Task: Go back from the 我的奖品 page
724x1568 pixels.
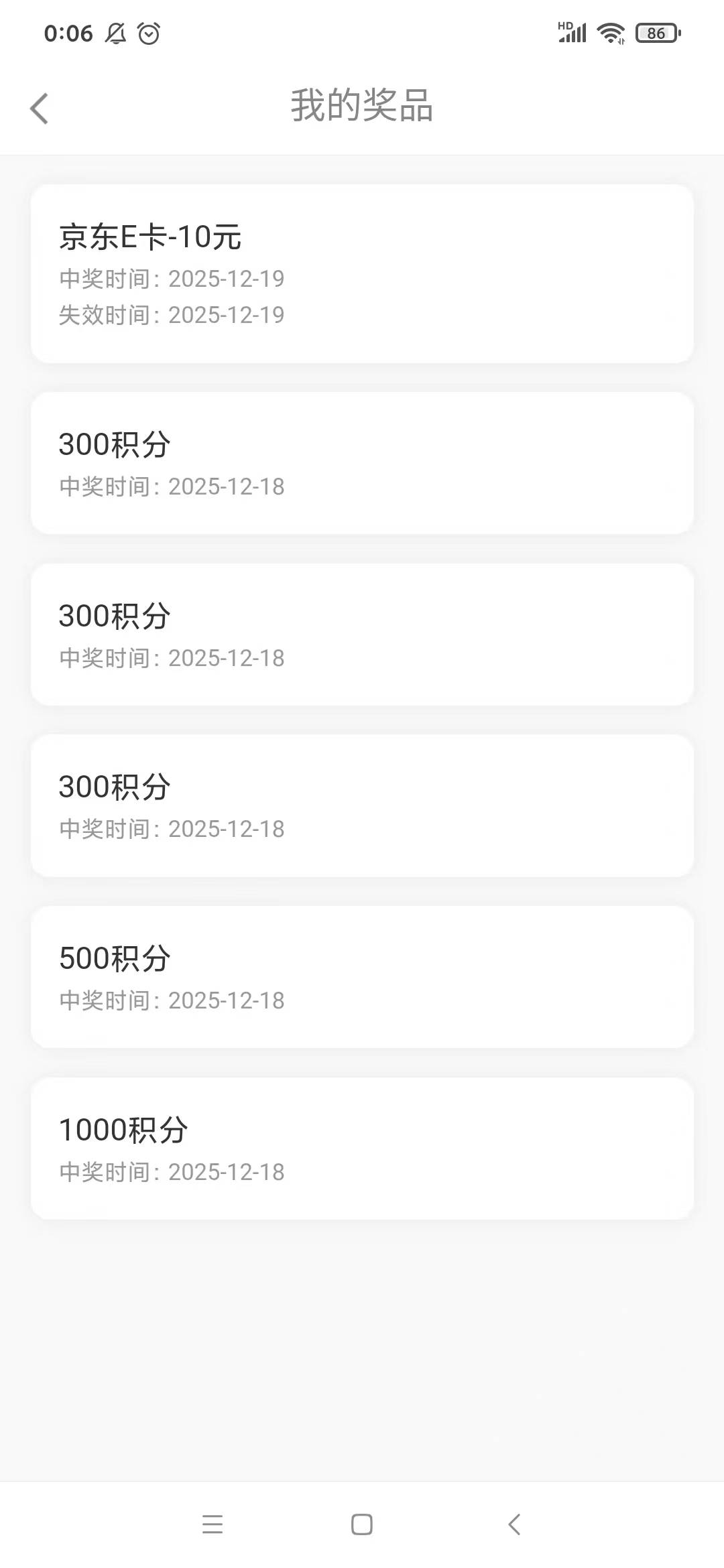Action: 40,108
